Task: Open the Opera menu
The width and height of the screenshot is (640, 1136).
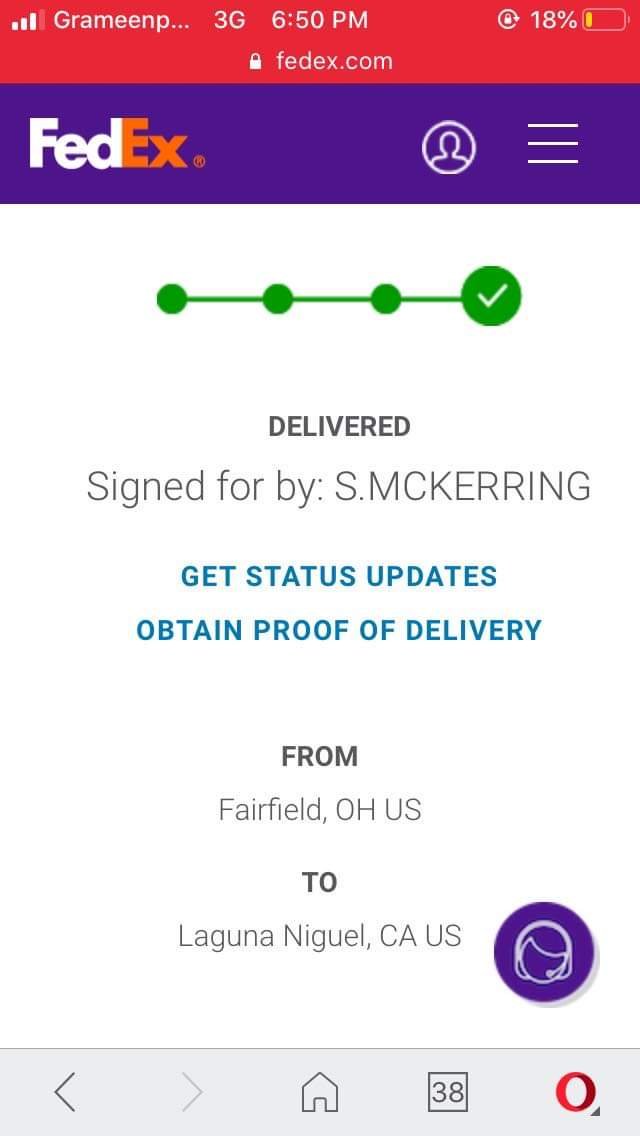Action: [x=576, y=1093]
